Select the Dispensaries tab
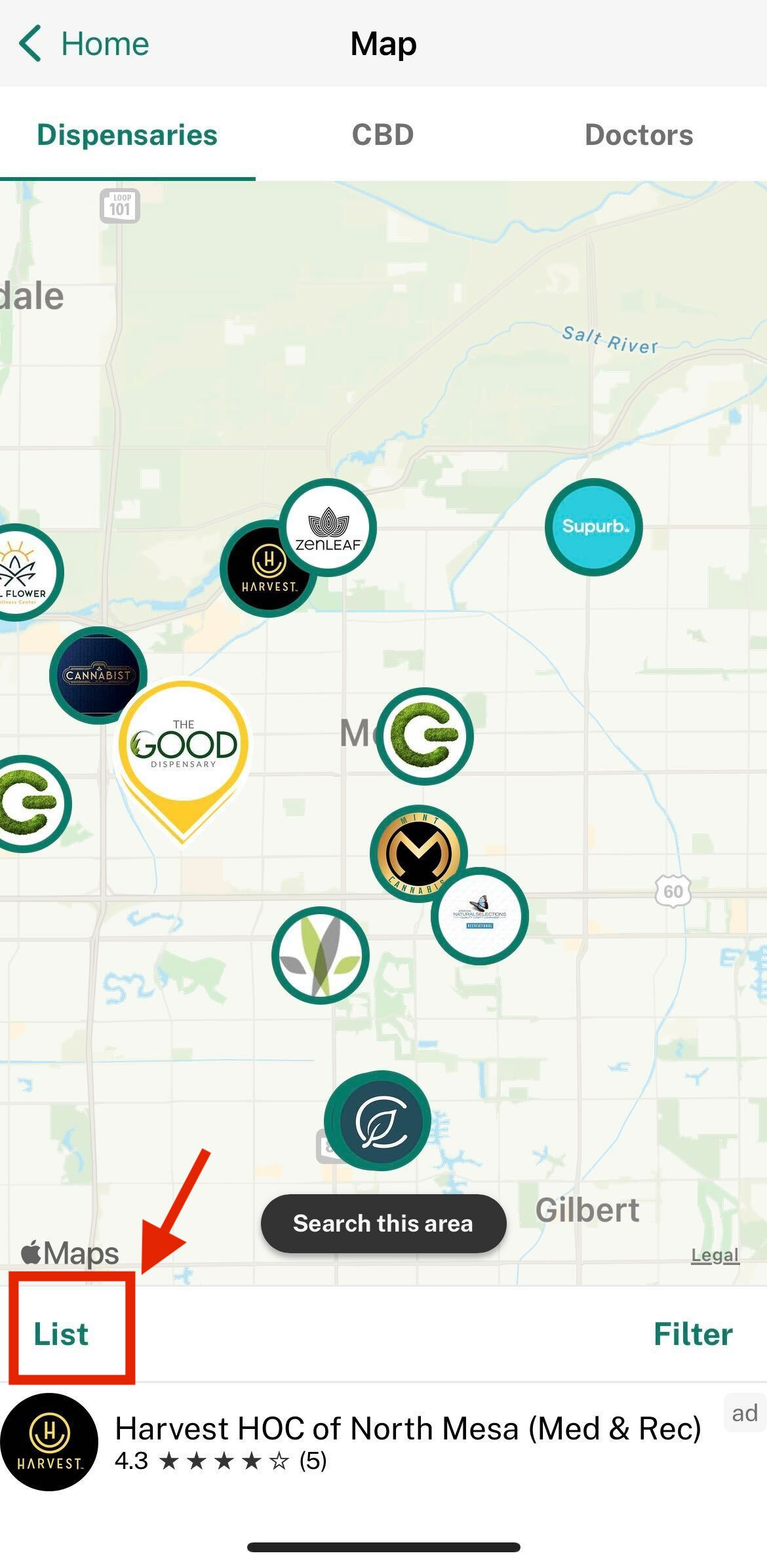The height and width of the screenshot is (1568, 767). 127,134
